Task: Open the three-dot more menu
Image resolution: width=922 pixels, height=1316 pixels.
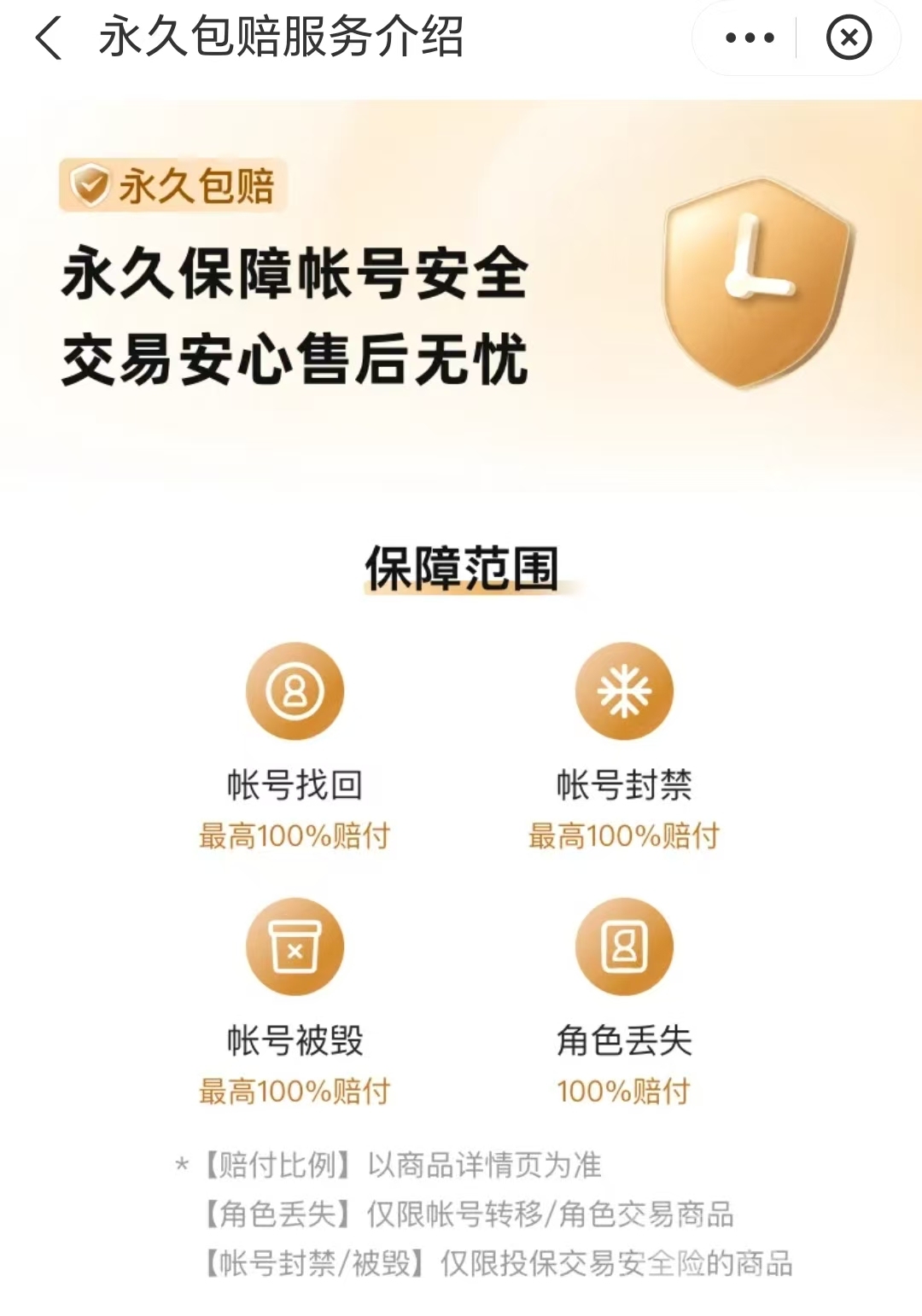Action: [x=749, y=38]
